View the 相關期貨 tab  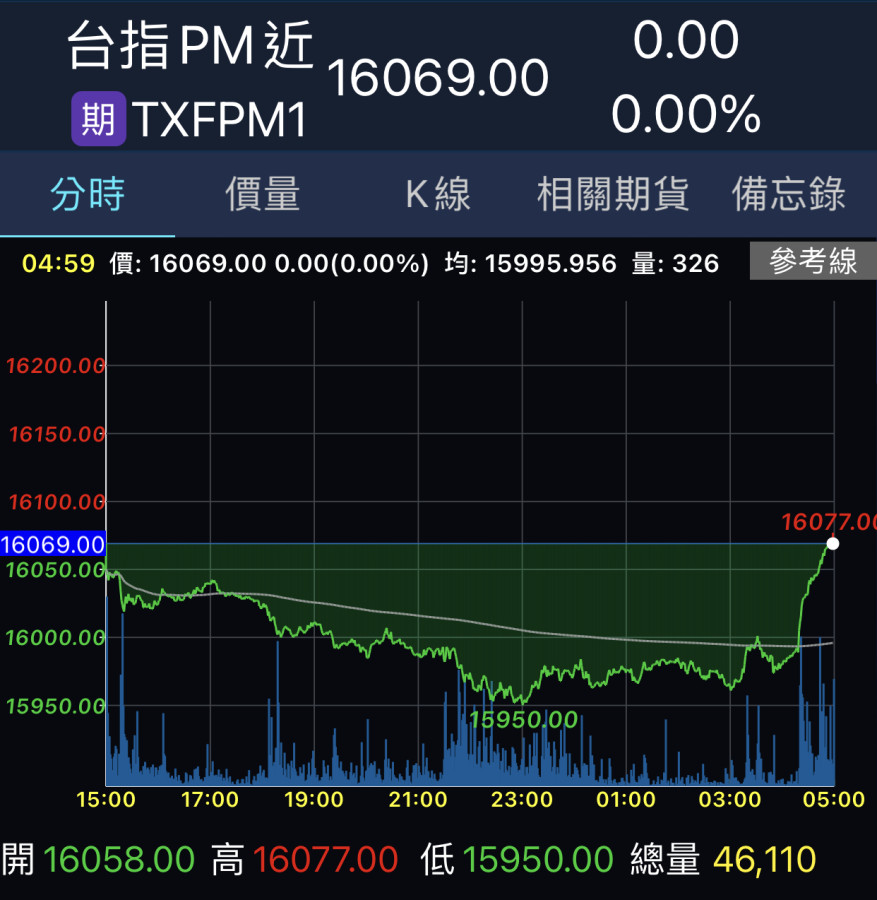click(613, 194)
